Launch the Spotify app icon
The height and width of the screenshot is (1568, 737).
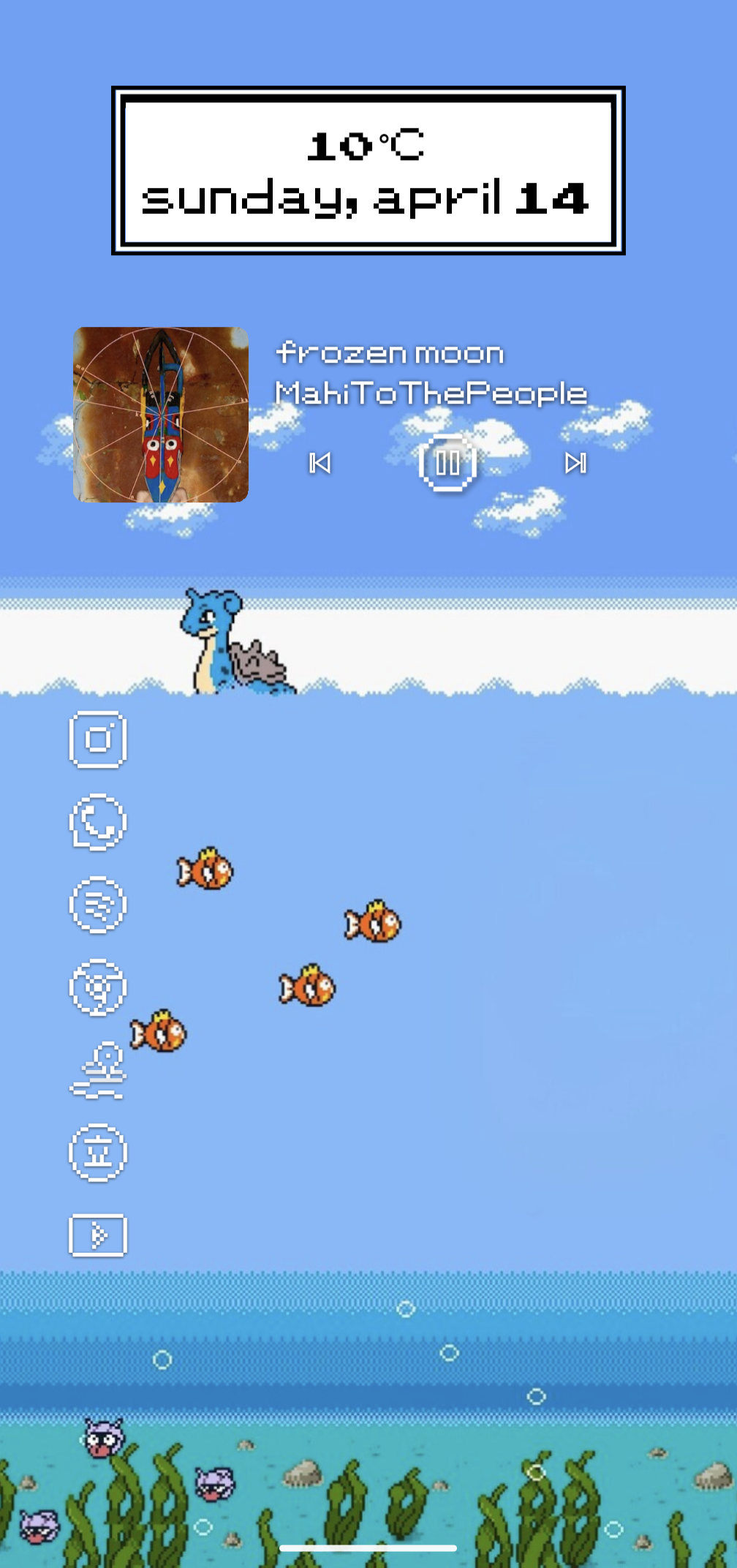click(98, 905)
